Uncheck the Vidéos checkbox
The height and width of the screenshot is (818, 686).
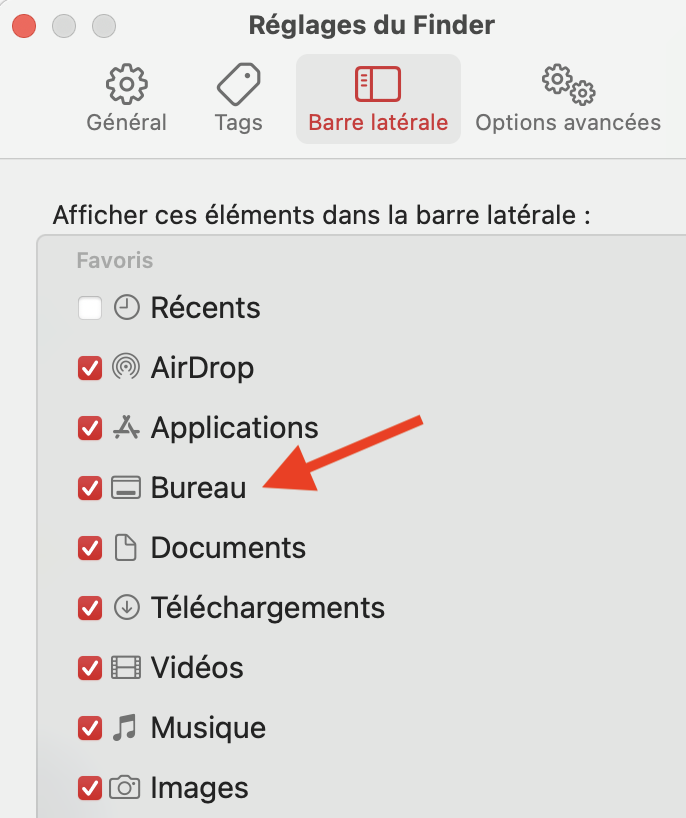click(90, 668)
